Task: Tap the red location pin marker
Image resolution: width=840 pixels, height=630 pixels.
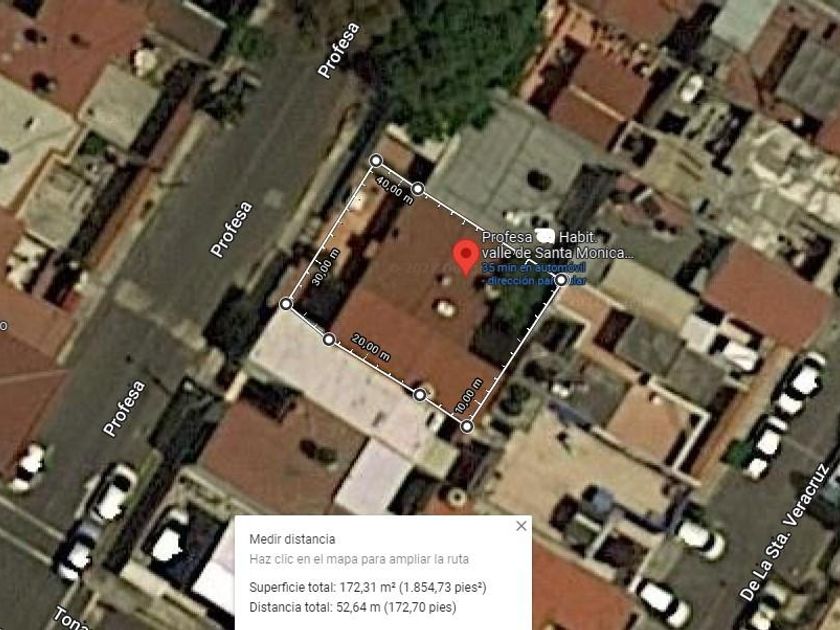Action: pos(464,256)
